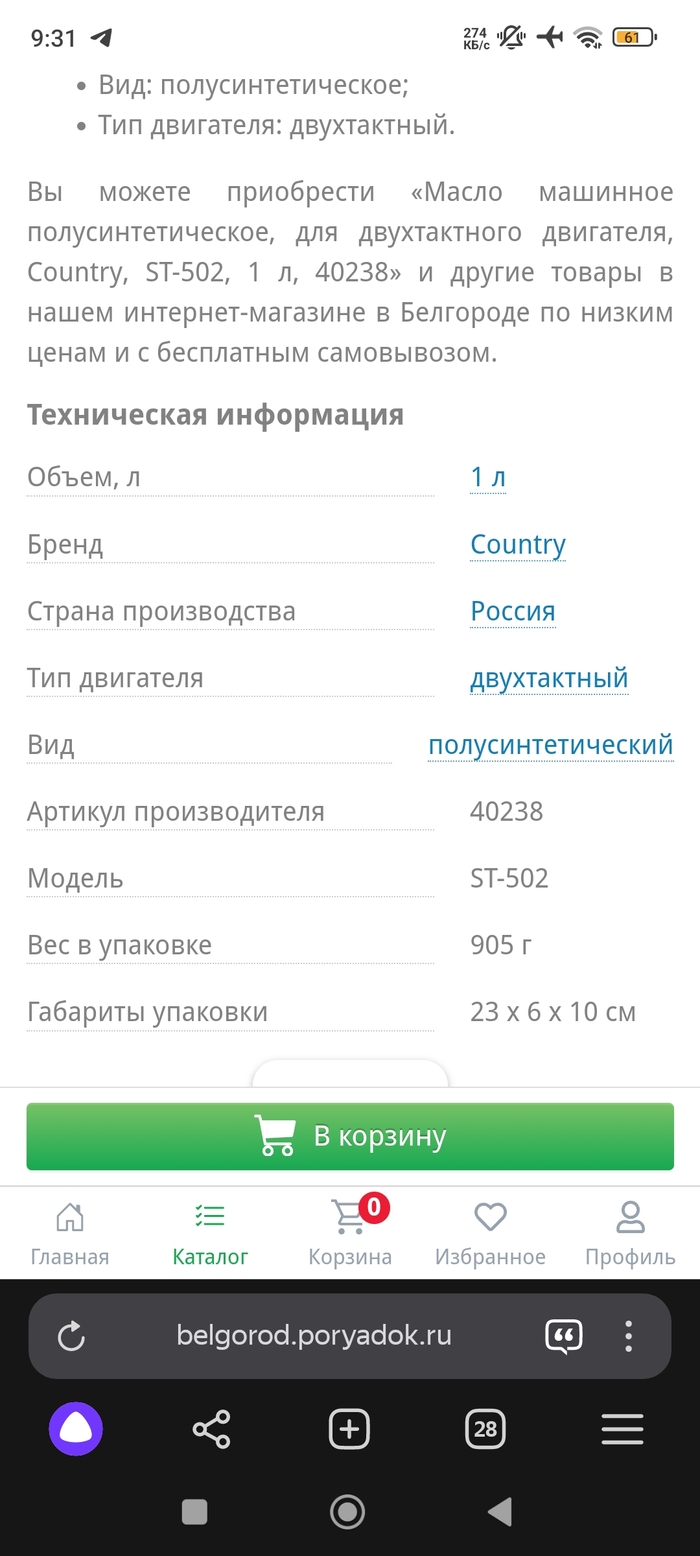This screenshot has width=700, height=1556.
Task: View the 28 open tabs
Action: 485,1429
